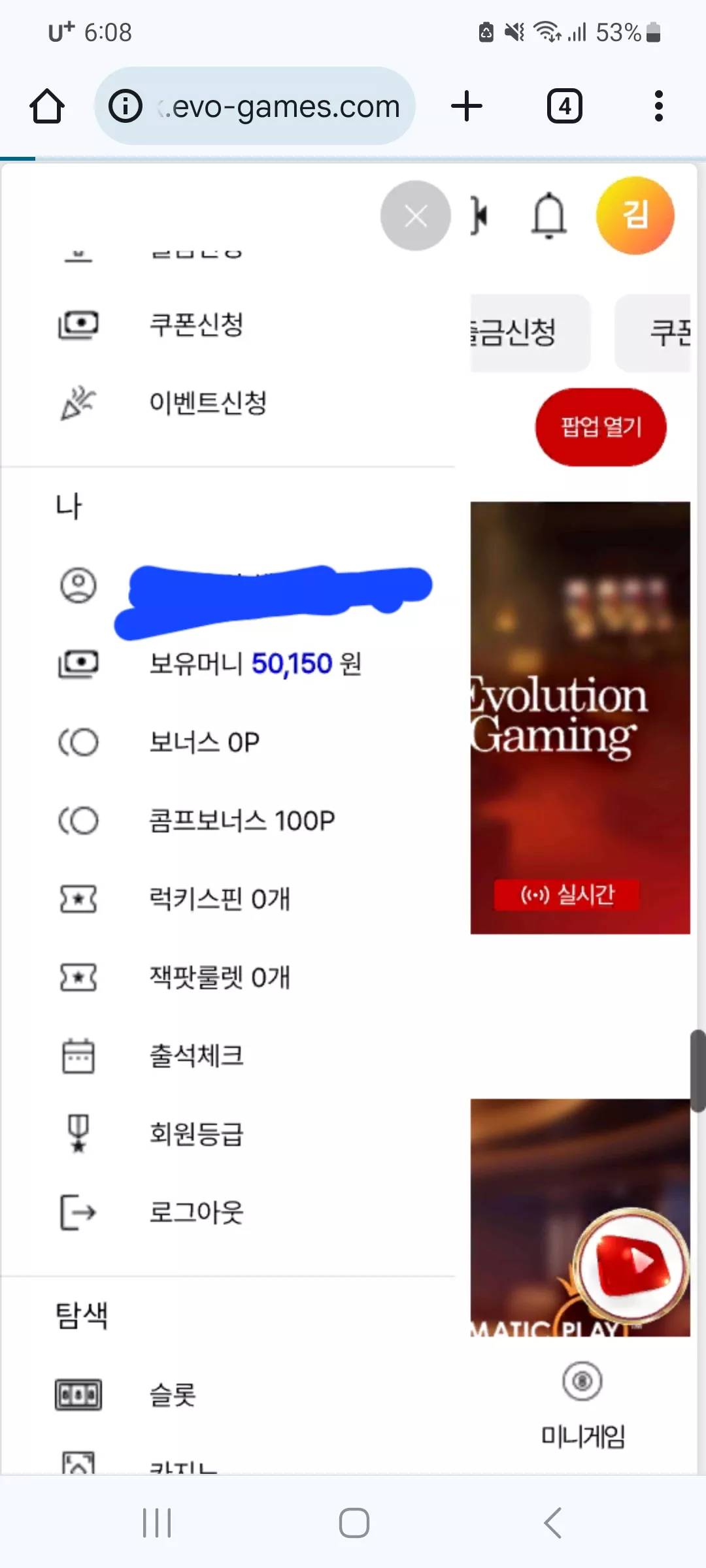Open the 콤프보너스 100P row
The width and height of the screenshot is (706, 1568).
tap(229, 821)
